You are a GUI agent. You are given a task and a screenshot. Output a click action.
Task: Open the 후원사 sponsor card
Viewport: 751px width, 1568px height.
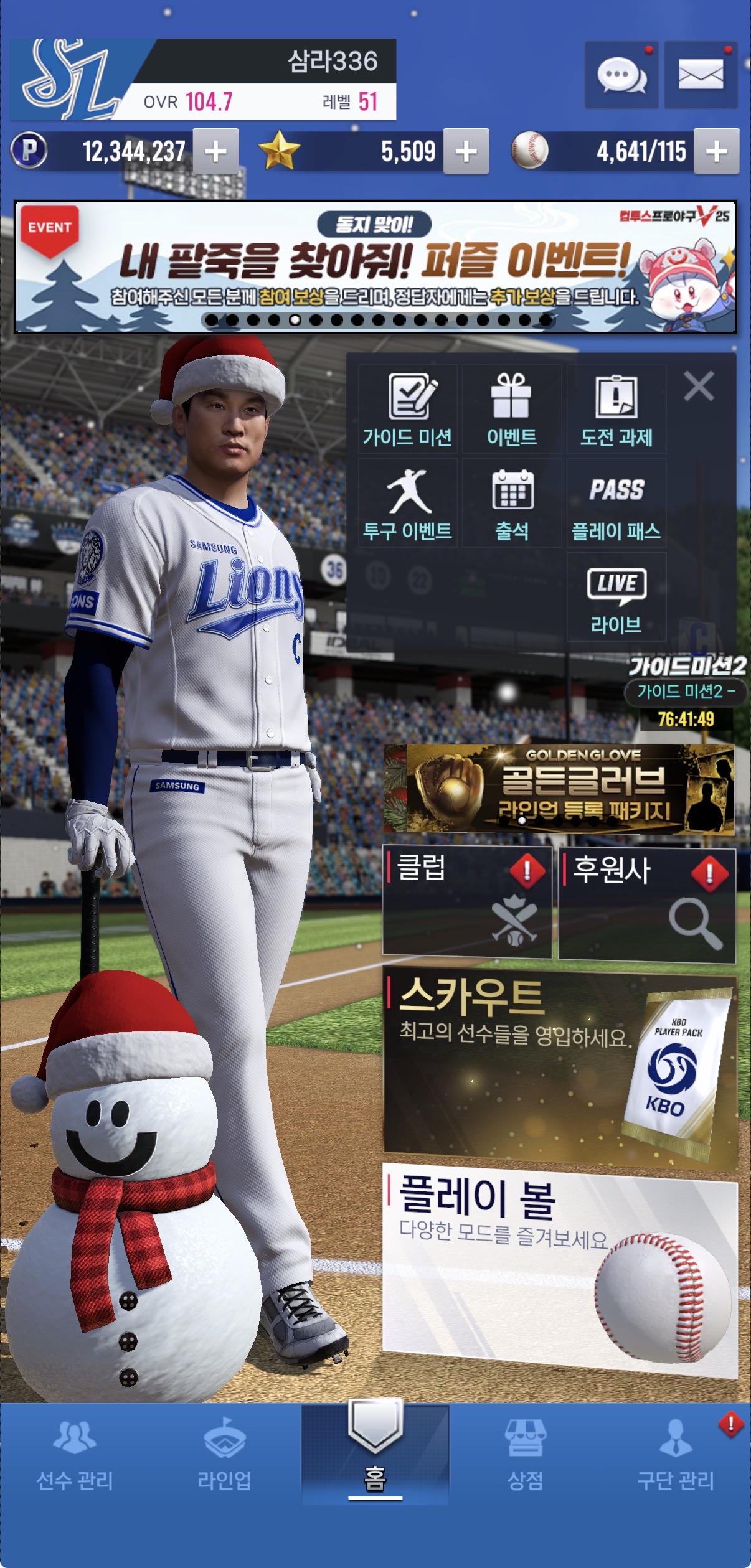tap(646, 904)
